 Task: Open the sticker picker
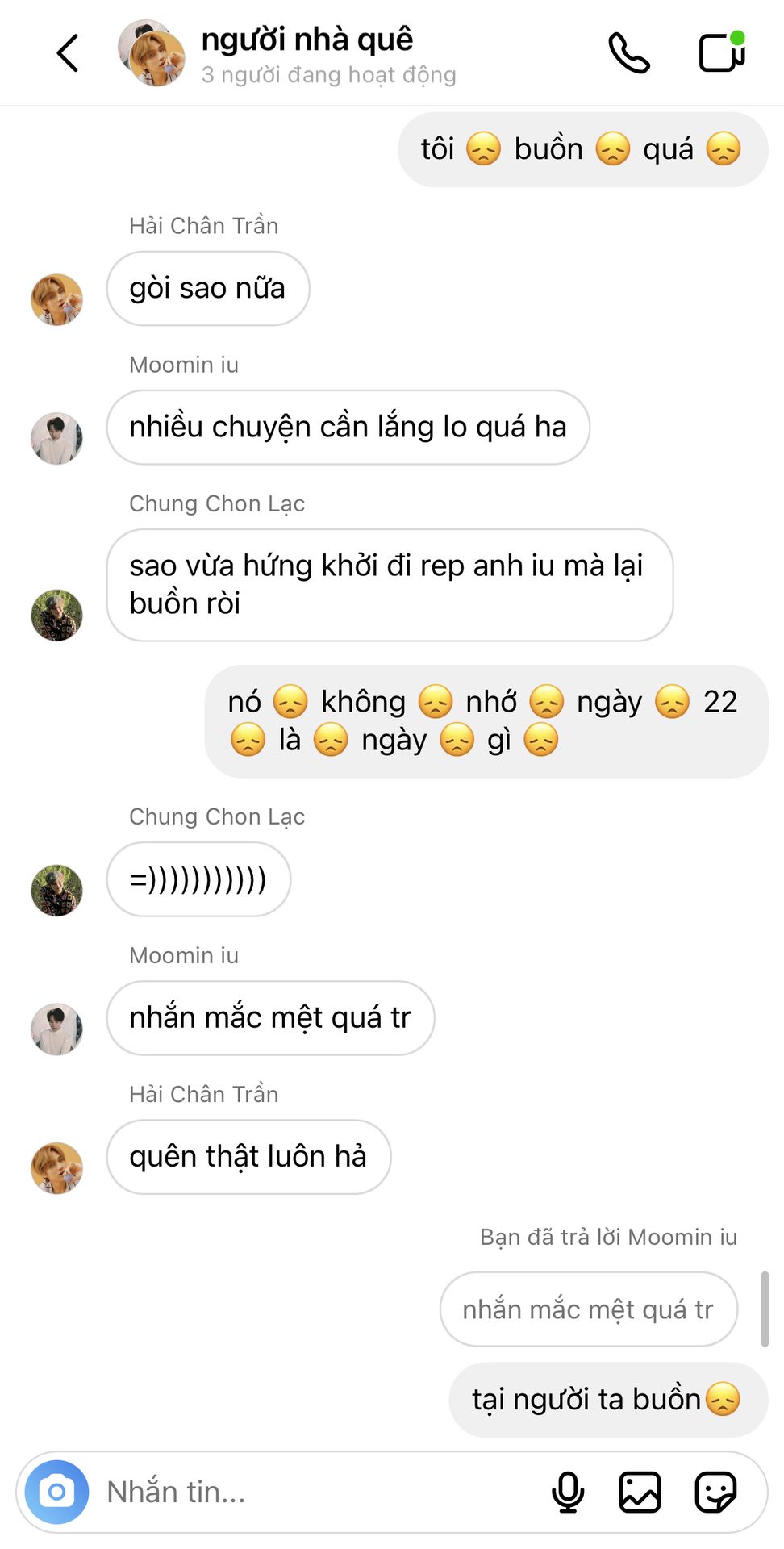pos(715,1492)
